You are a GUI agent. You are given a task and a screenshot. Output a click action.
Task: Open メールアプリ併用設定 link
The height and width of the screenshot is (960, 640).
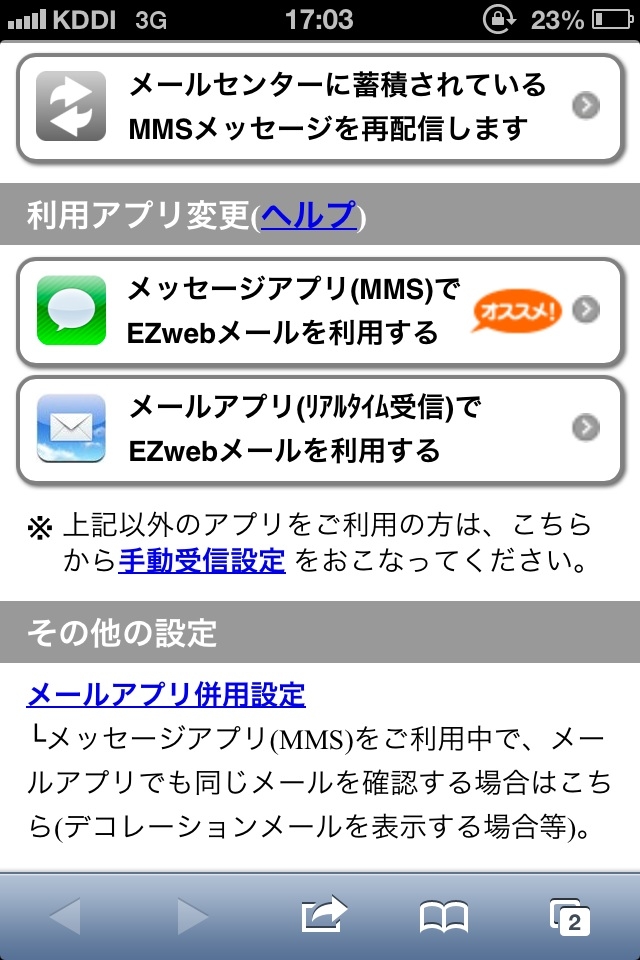166,694
